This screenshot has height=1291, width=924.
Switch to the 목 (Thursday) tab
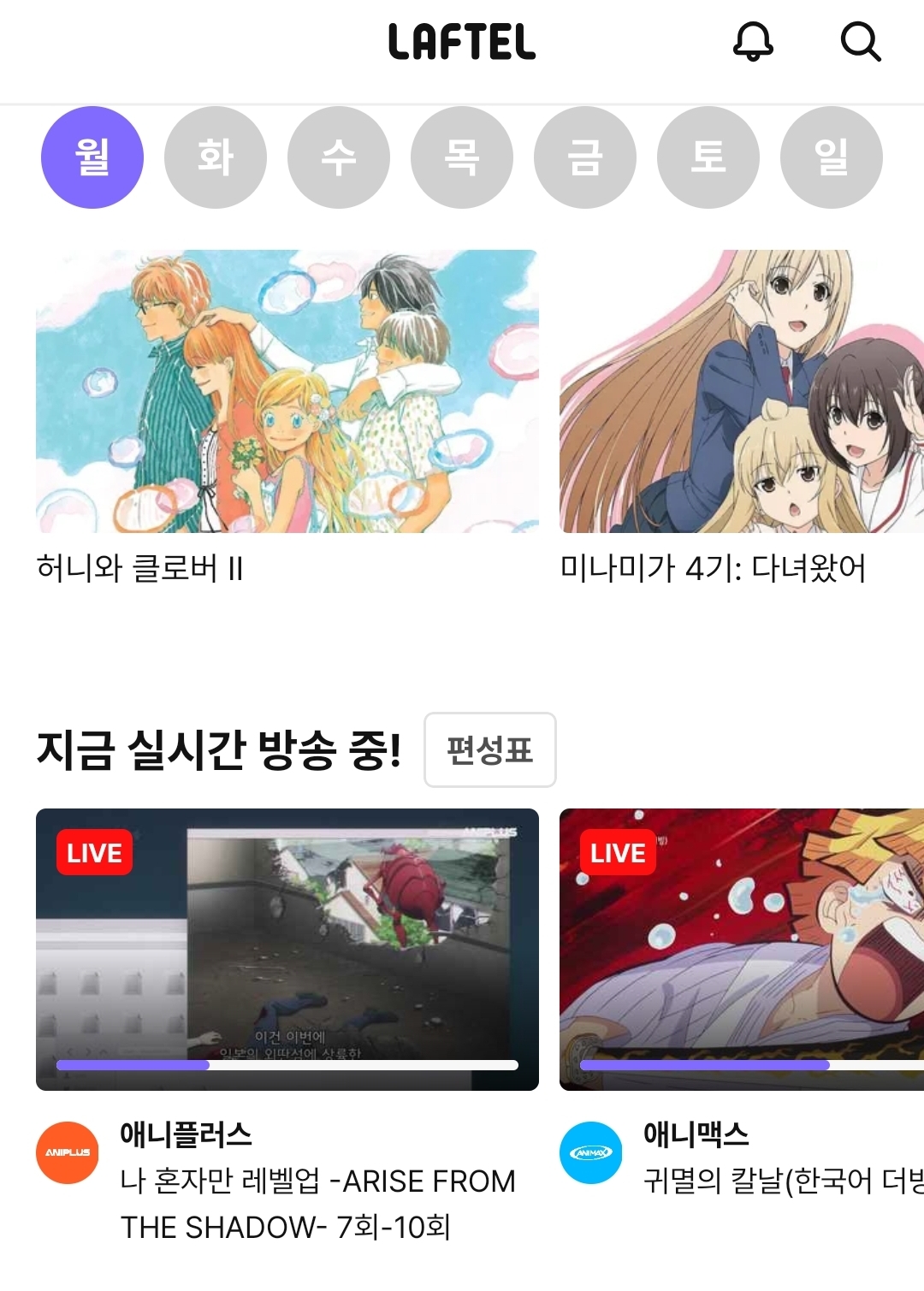[462, 157]
